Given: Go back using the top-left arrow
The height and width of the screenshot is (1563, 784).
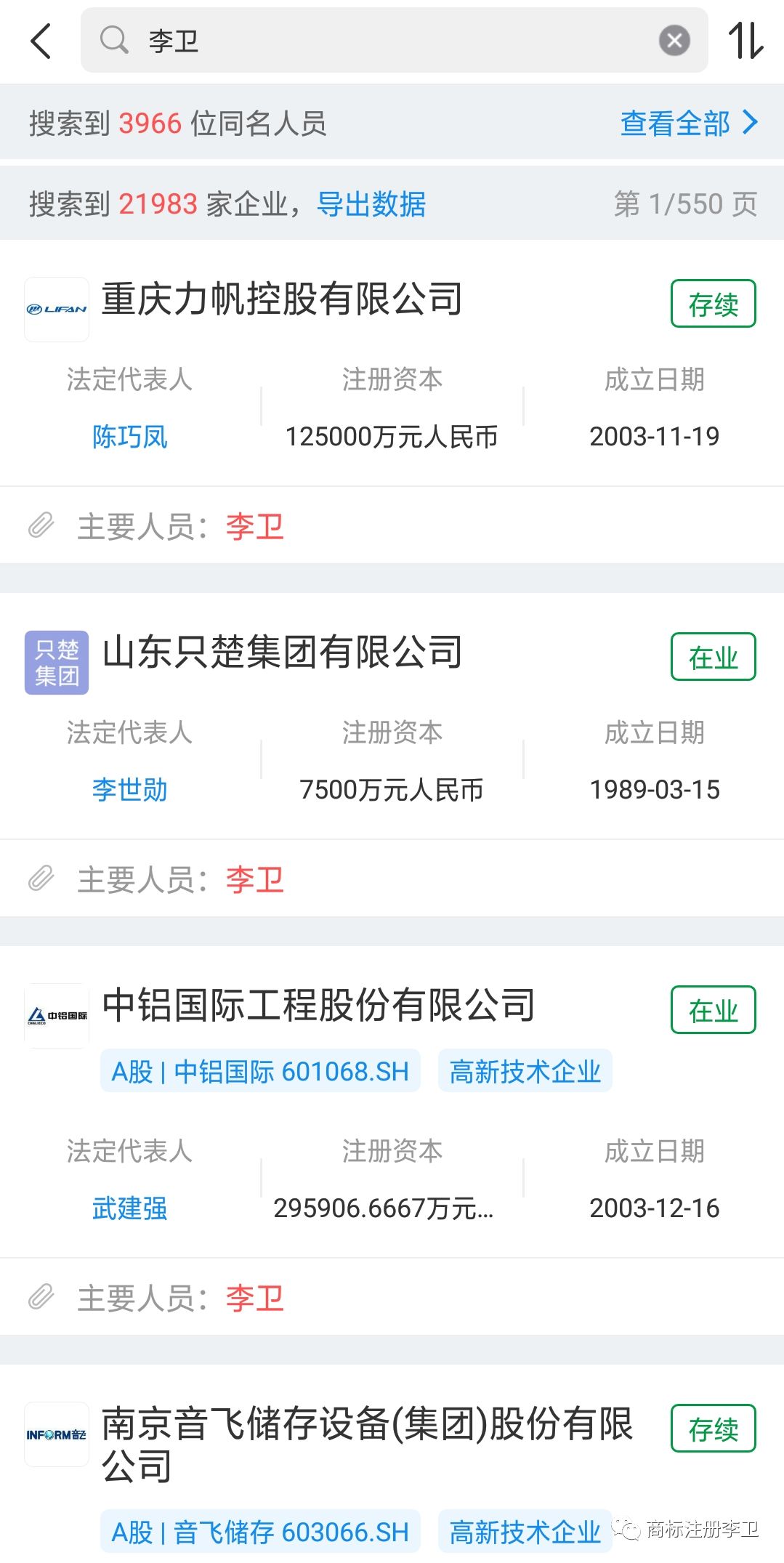Looking at the screenshot, I should click(x=41, y=41).
